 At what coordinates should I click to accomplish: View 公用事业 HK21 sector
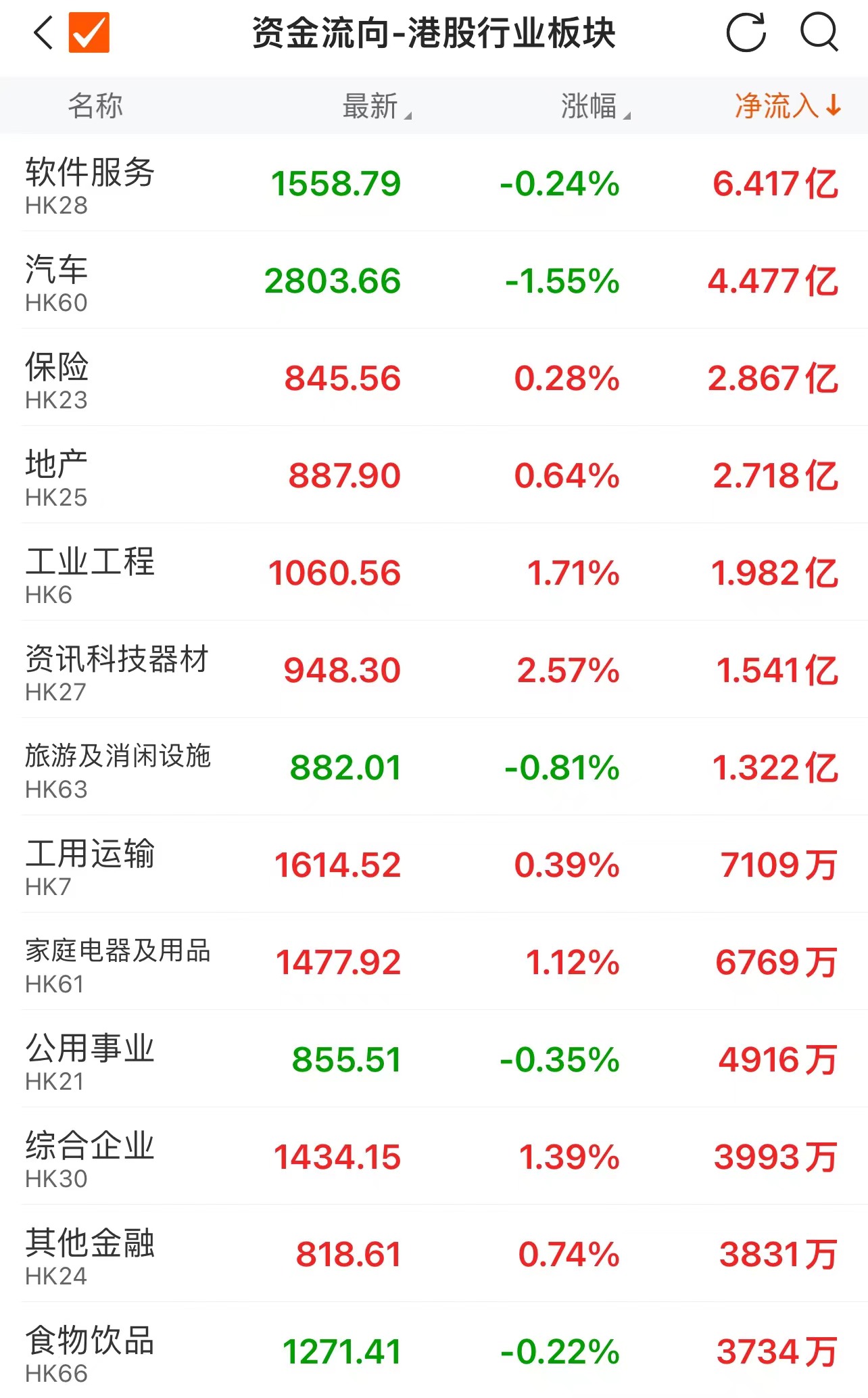pos(433,1060)
